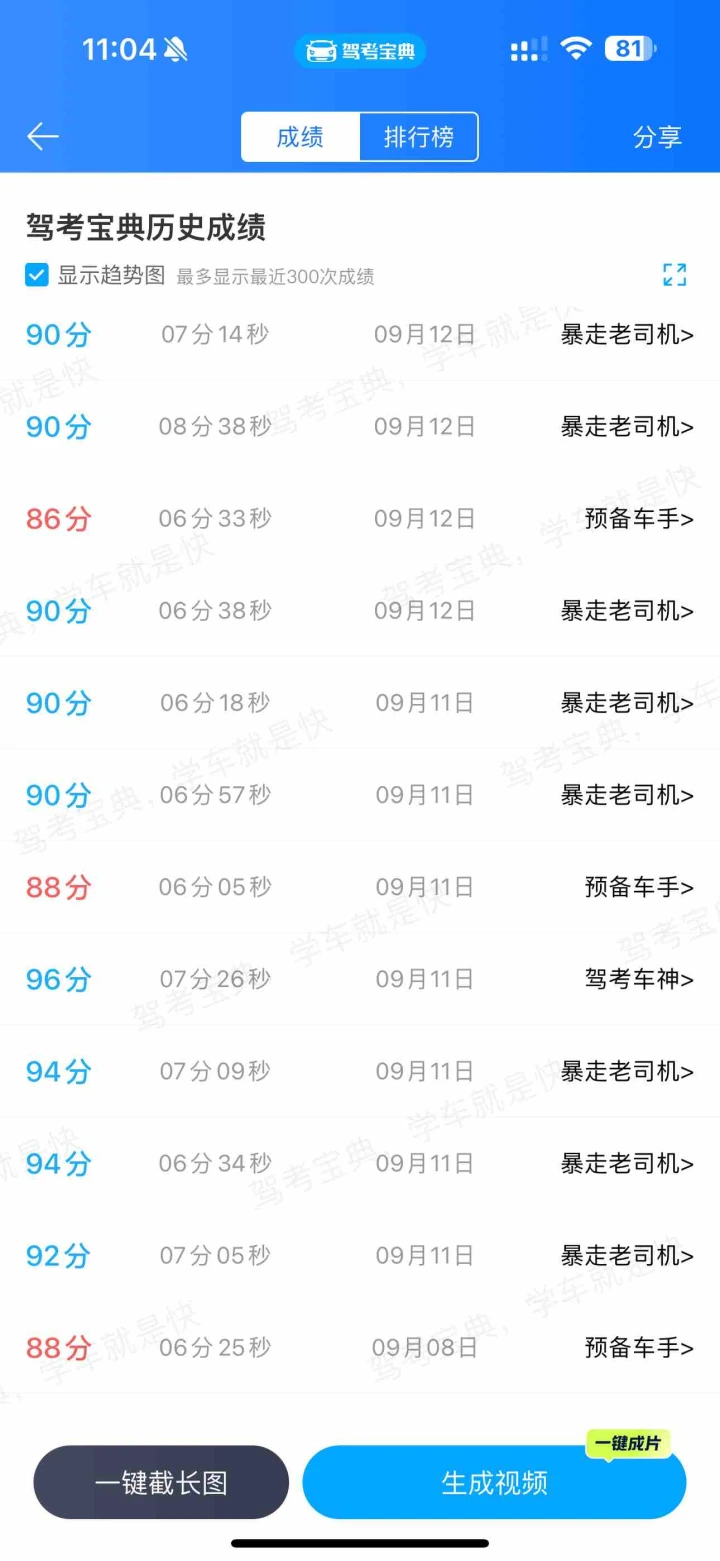The height and width of the screenshot is (1561, 720).
Task: Open the 90分 06分38秒 record
Action: (x=360, y=611)
